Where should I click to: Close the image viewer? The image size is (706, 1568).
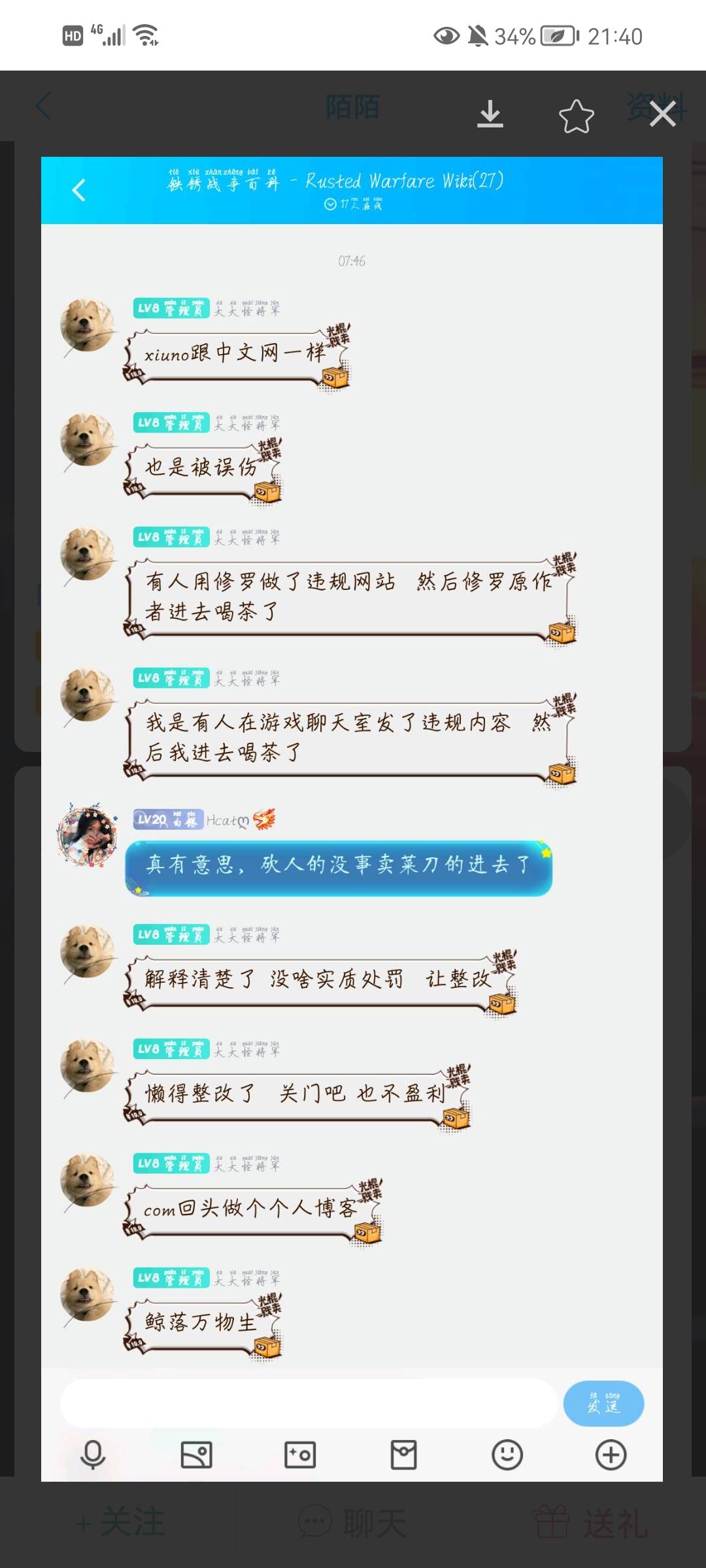[662, 115]
